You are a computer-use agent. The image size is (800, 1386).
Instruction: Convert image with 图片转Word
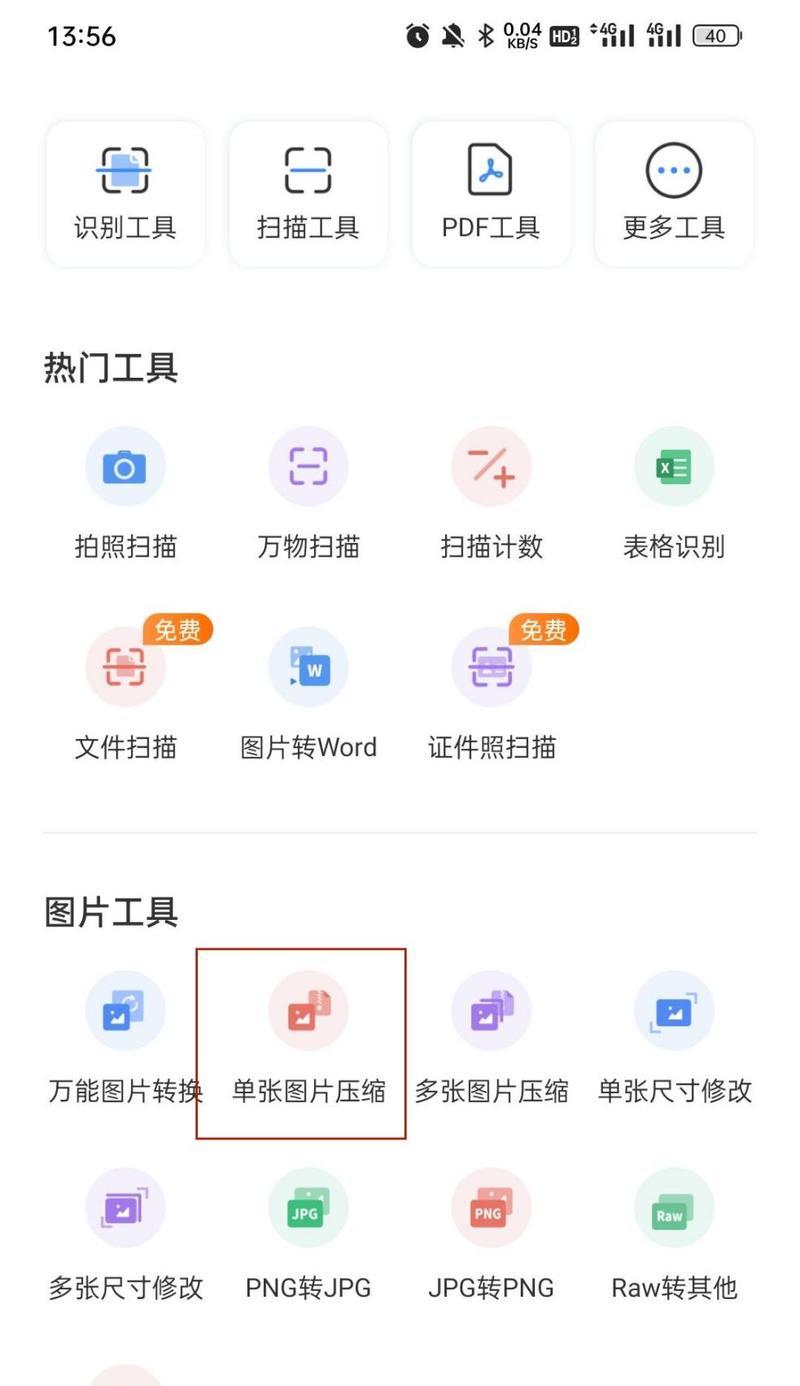(x=308, y=693)
